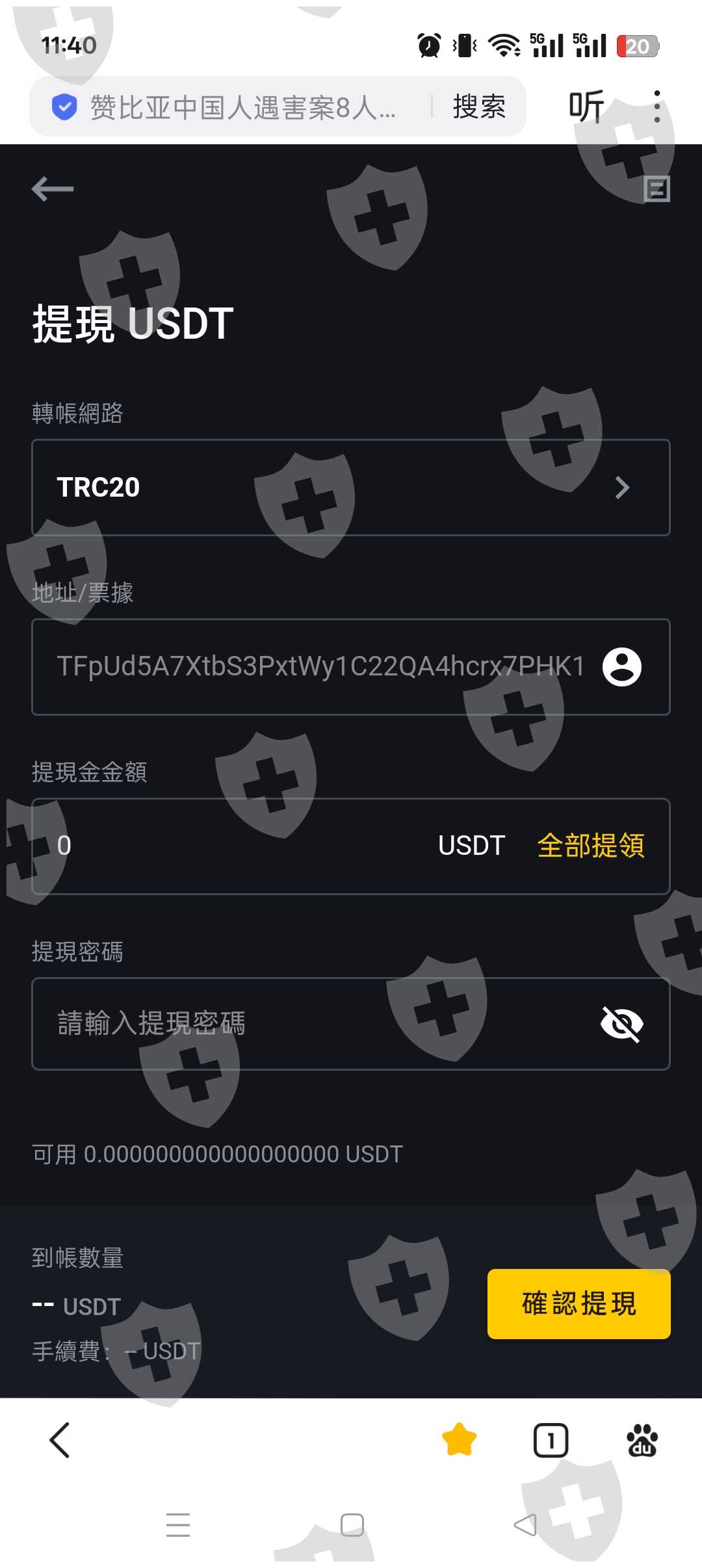The image size is (702, 1568).
Task: Open the address book contact icon
Action: click(x=622, y=667)
